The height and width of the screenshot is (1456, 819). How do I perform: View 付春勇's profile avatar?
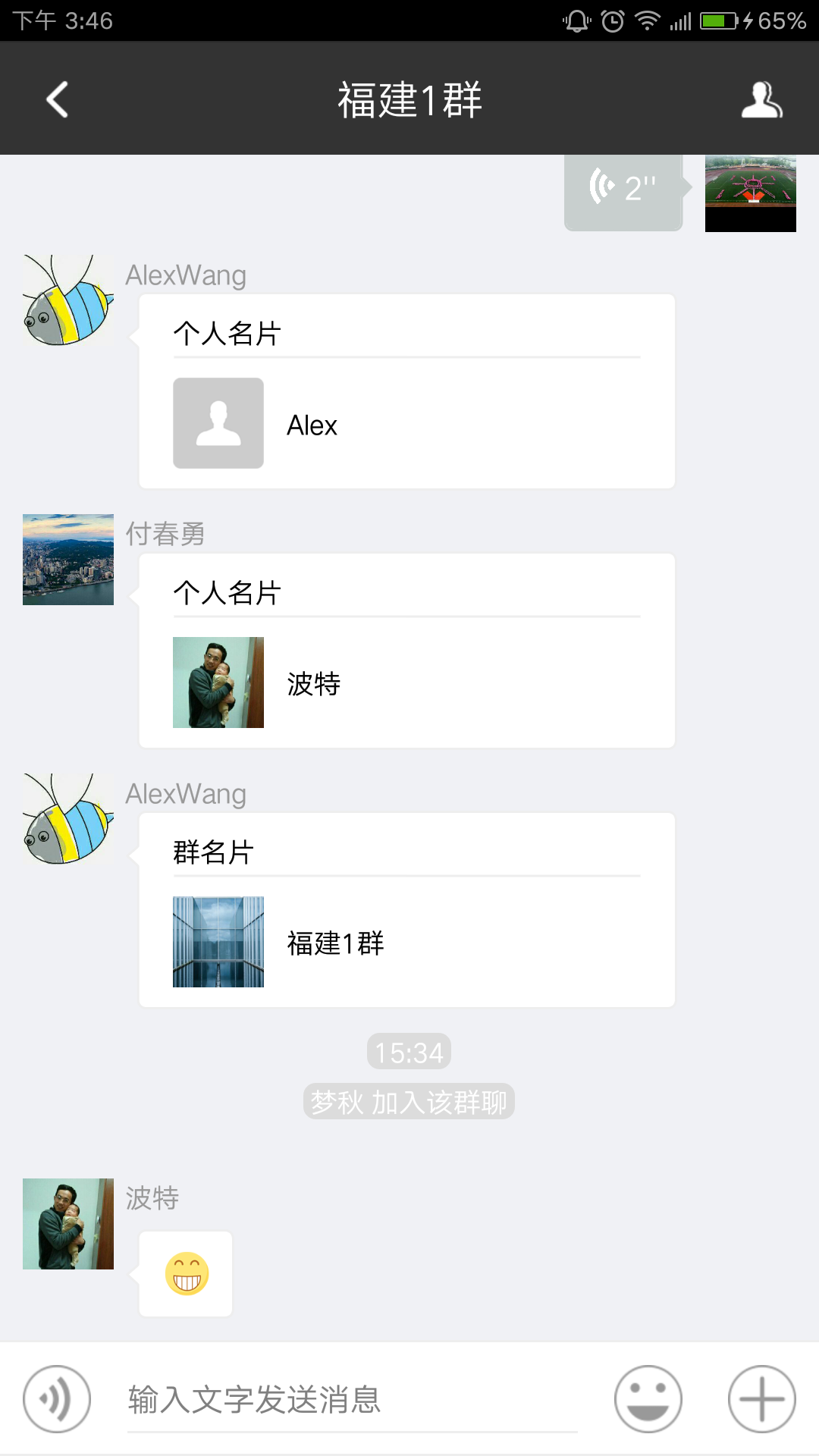pyautogui.click(x=68, y=560)
